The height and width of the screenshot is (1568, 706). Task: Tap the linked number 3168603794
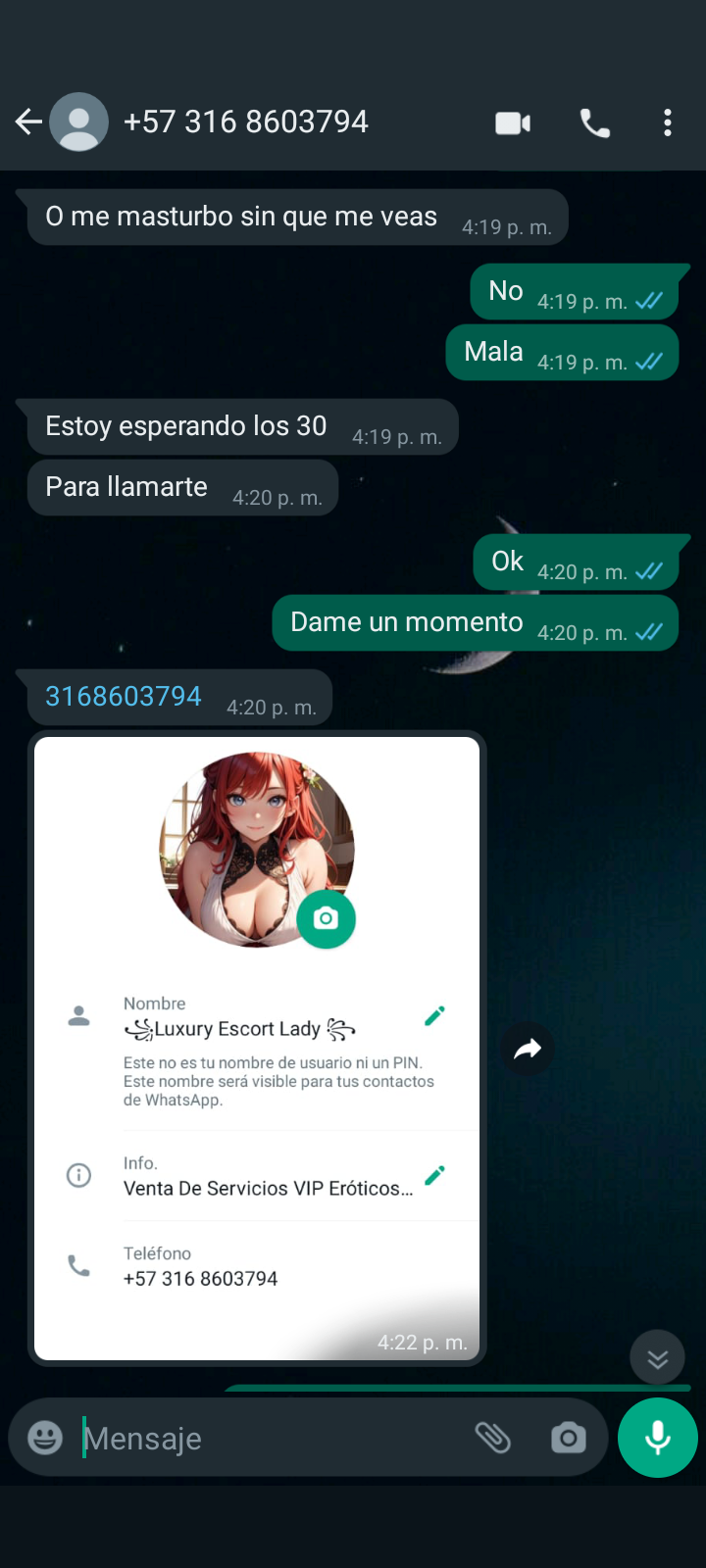pyautogui.click(x=124, y=696)
